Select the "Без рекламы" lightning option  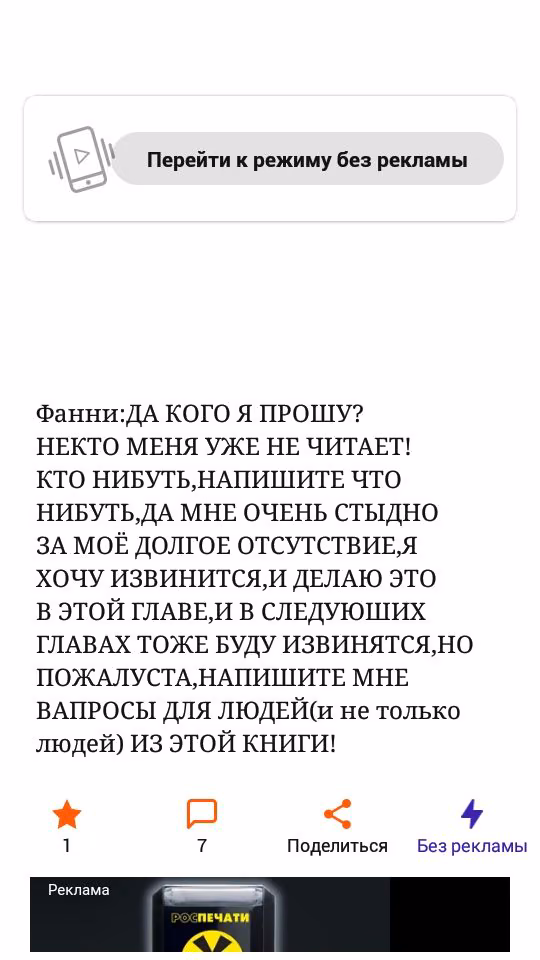pyautogui.click(x=471, y=825)
